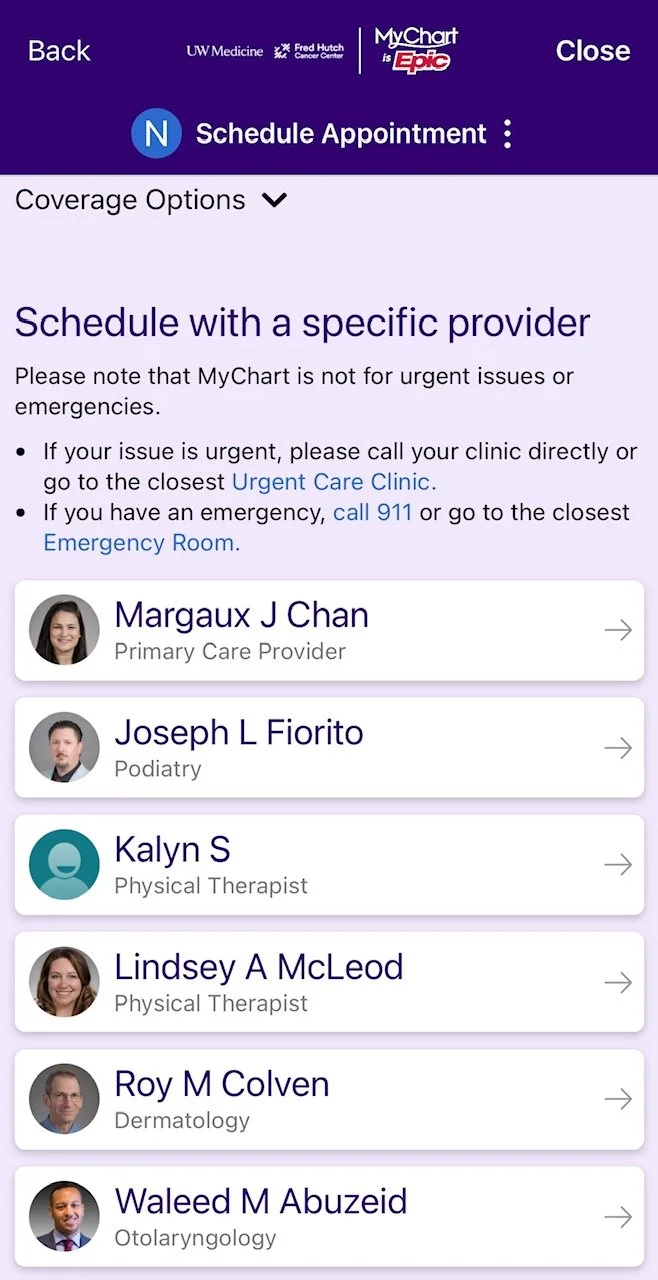Go back using the Back button
658x1280 pixels.
click(59, 51)
